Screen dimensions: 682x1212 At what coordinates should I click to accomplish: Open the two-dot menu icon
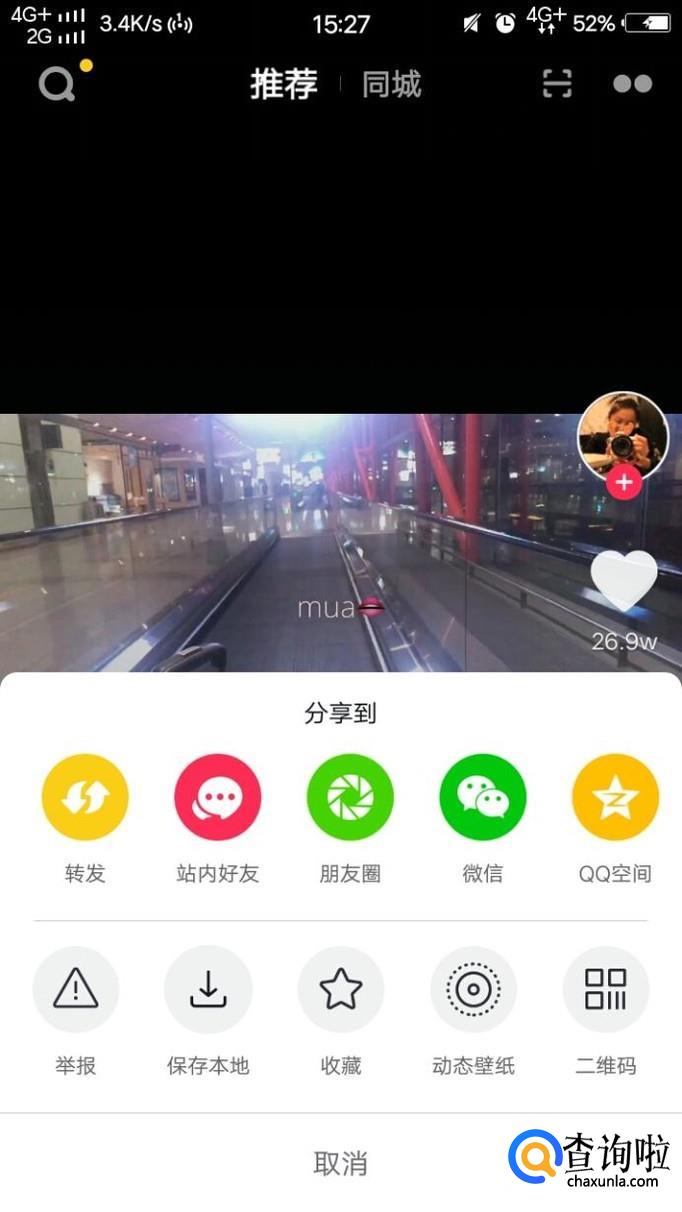coord(632,85)
